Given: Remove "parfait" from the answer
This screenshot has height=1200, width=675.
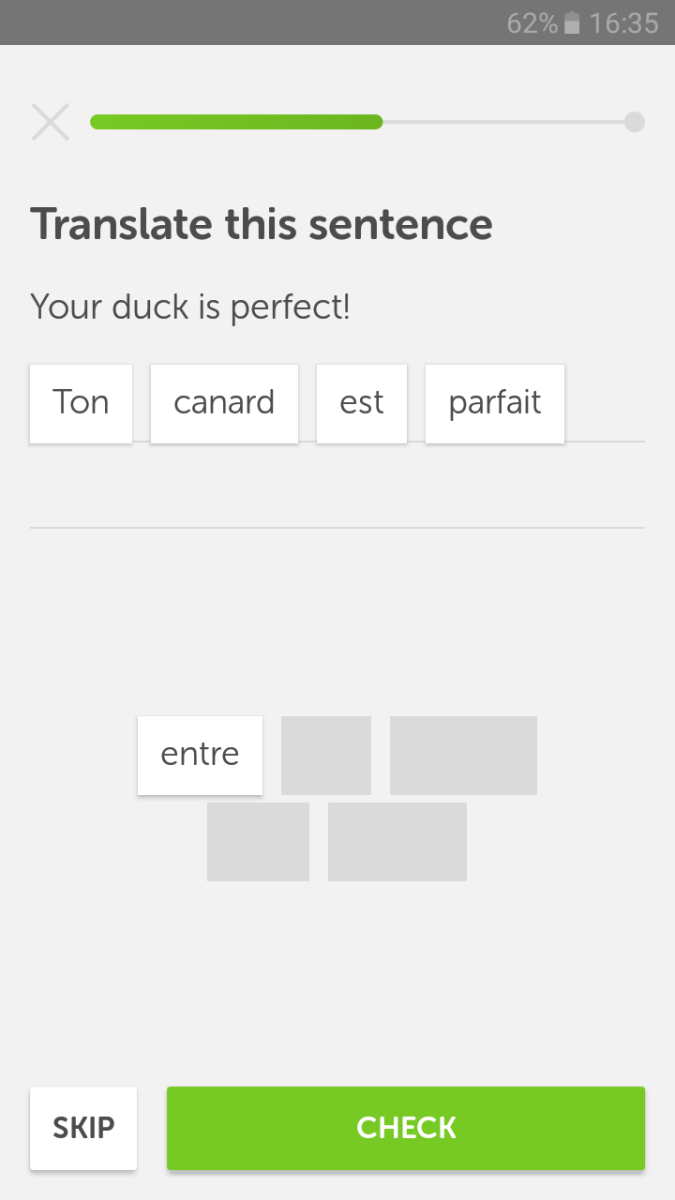Looking at the screenshot, I should pyautogui.click(x=494, y=403).
